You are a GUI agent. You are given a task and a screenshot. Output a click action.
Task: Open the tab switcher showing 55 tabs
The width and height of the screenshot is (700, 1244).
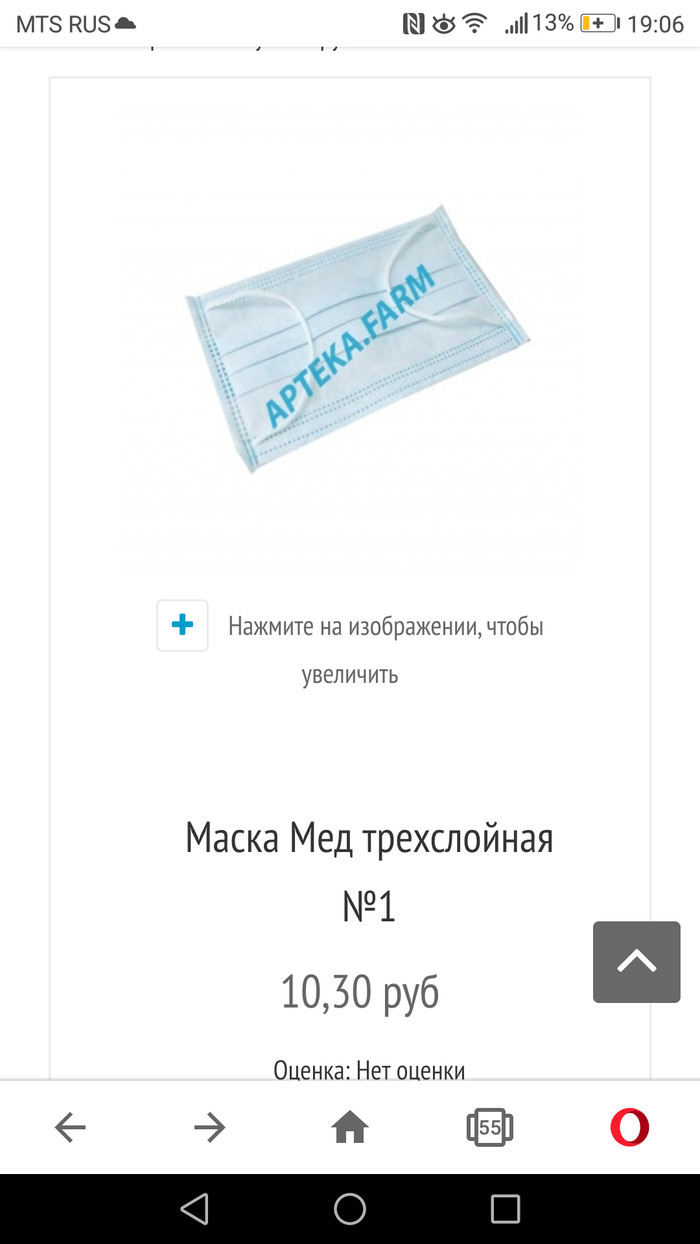[x=490, y=1128]
